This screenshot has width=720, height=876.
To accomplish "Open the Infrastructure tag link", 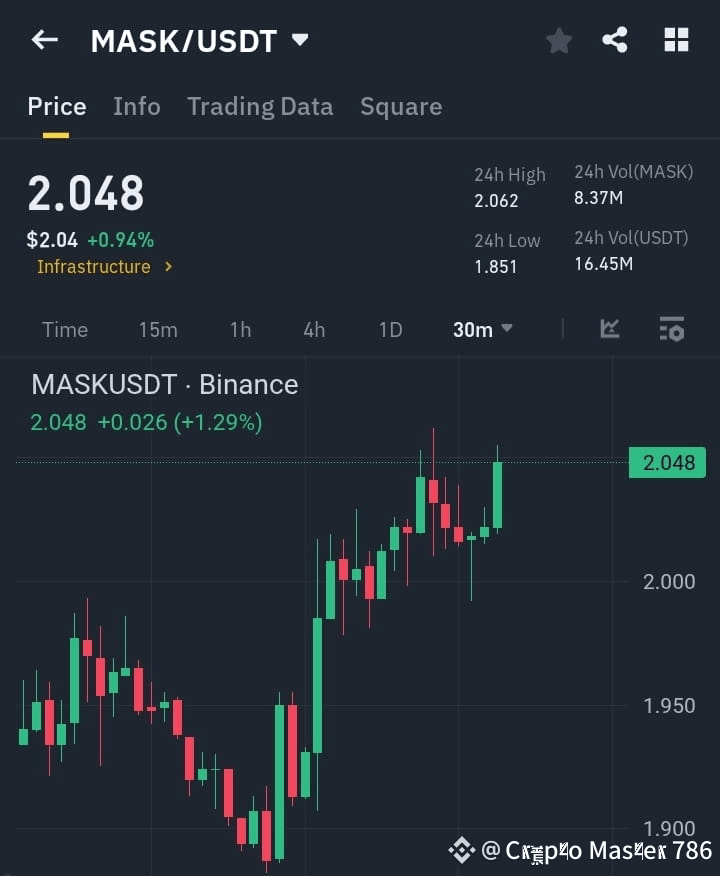I will 94,267.
